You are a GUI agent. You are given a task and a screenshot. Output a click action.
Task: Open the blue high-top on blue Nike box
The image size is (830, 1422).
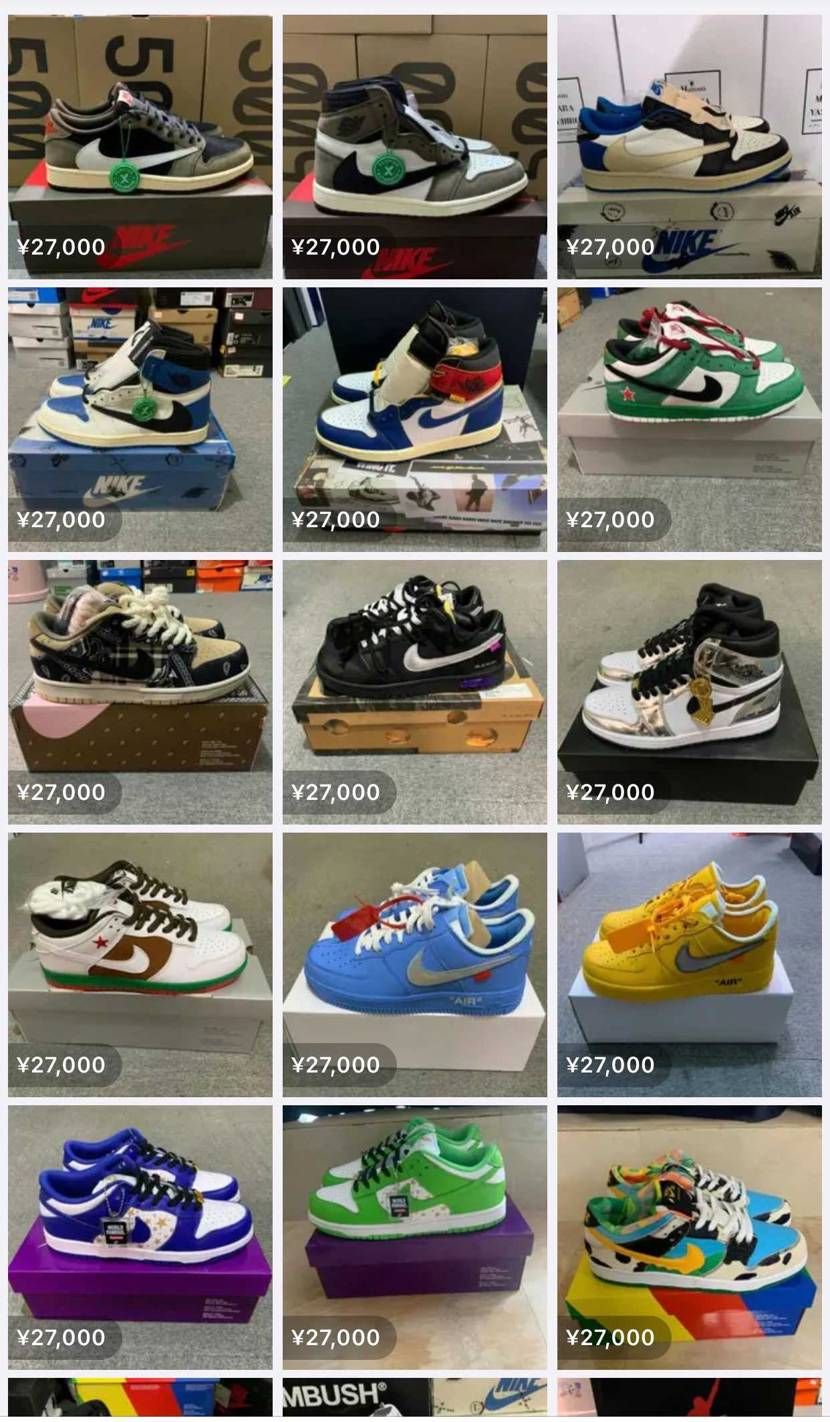click(x=140, y=420)
